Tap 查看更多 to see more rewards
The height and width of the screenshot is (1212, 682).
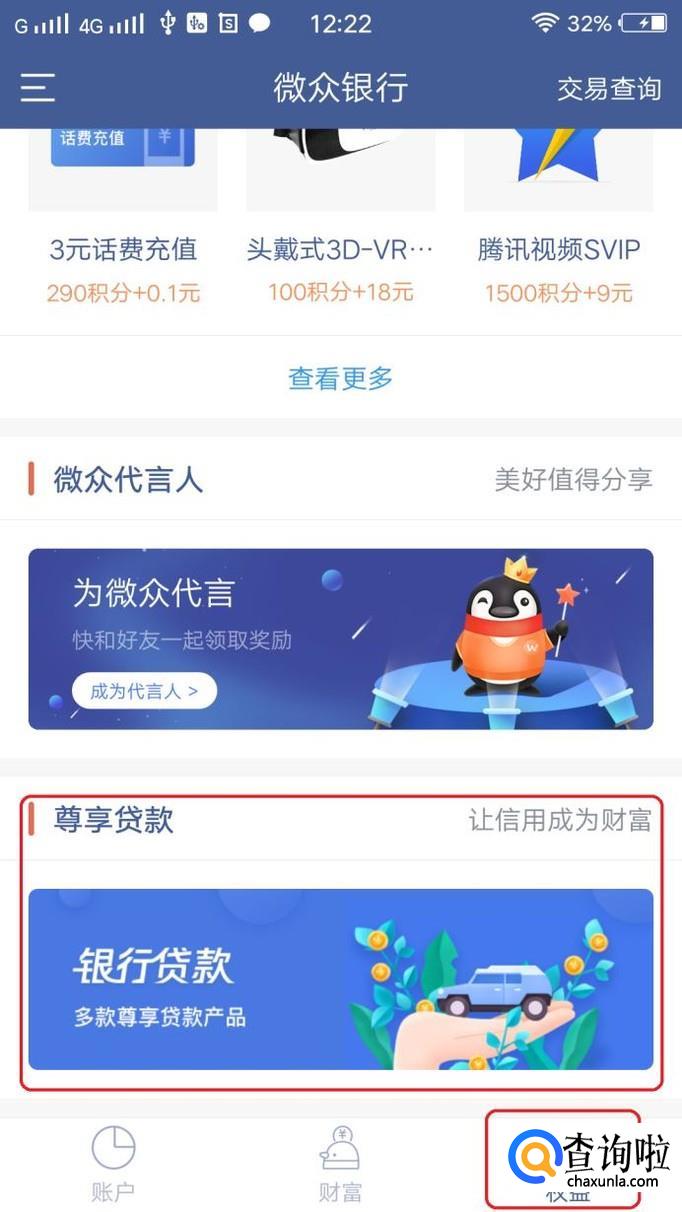point(340,378)
